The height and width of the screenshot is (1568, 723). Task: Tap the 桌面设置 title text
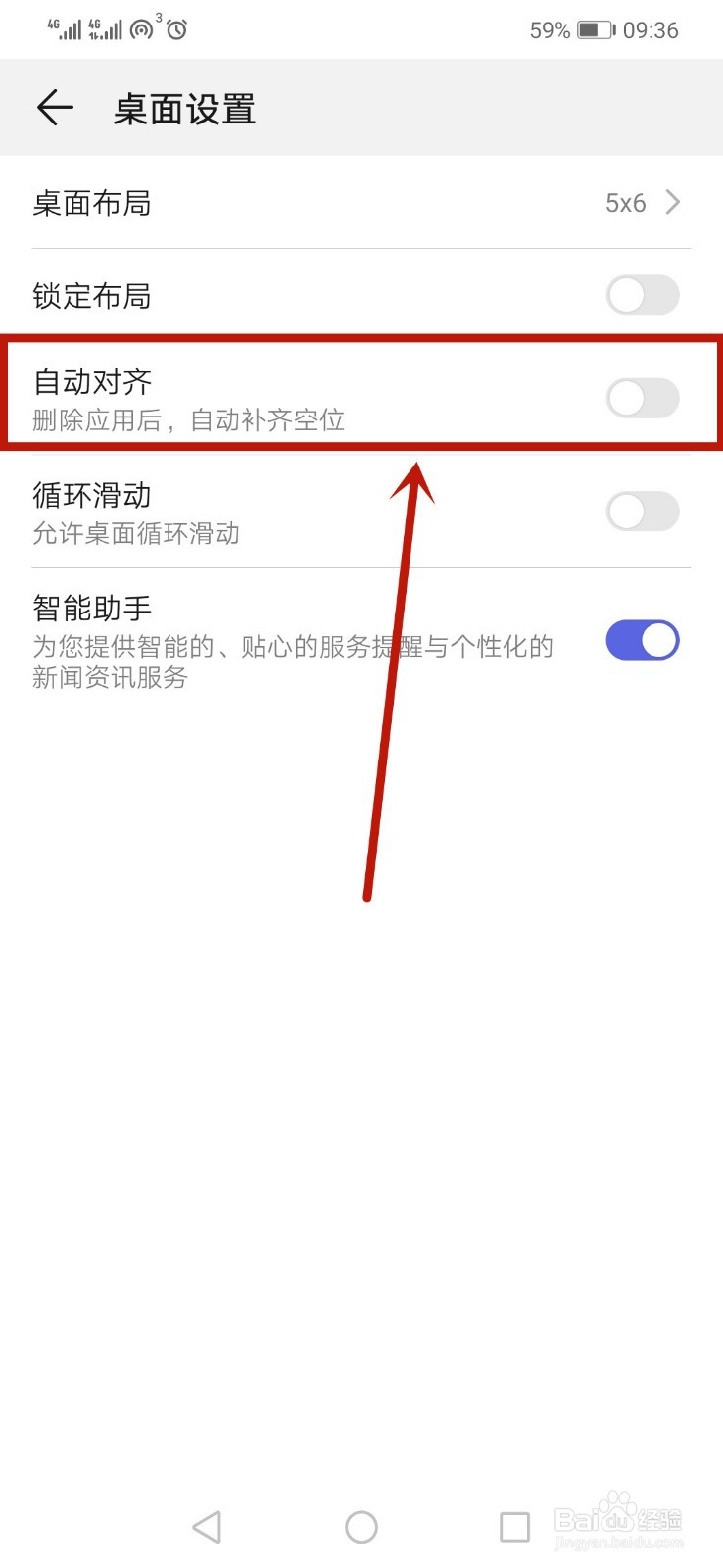click(x=184, y=108)
